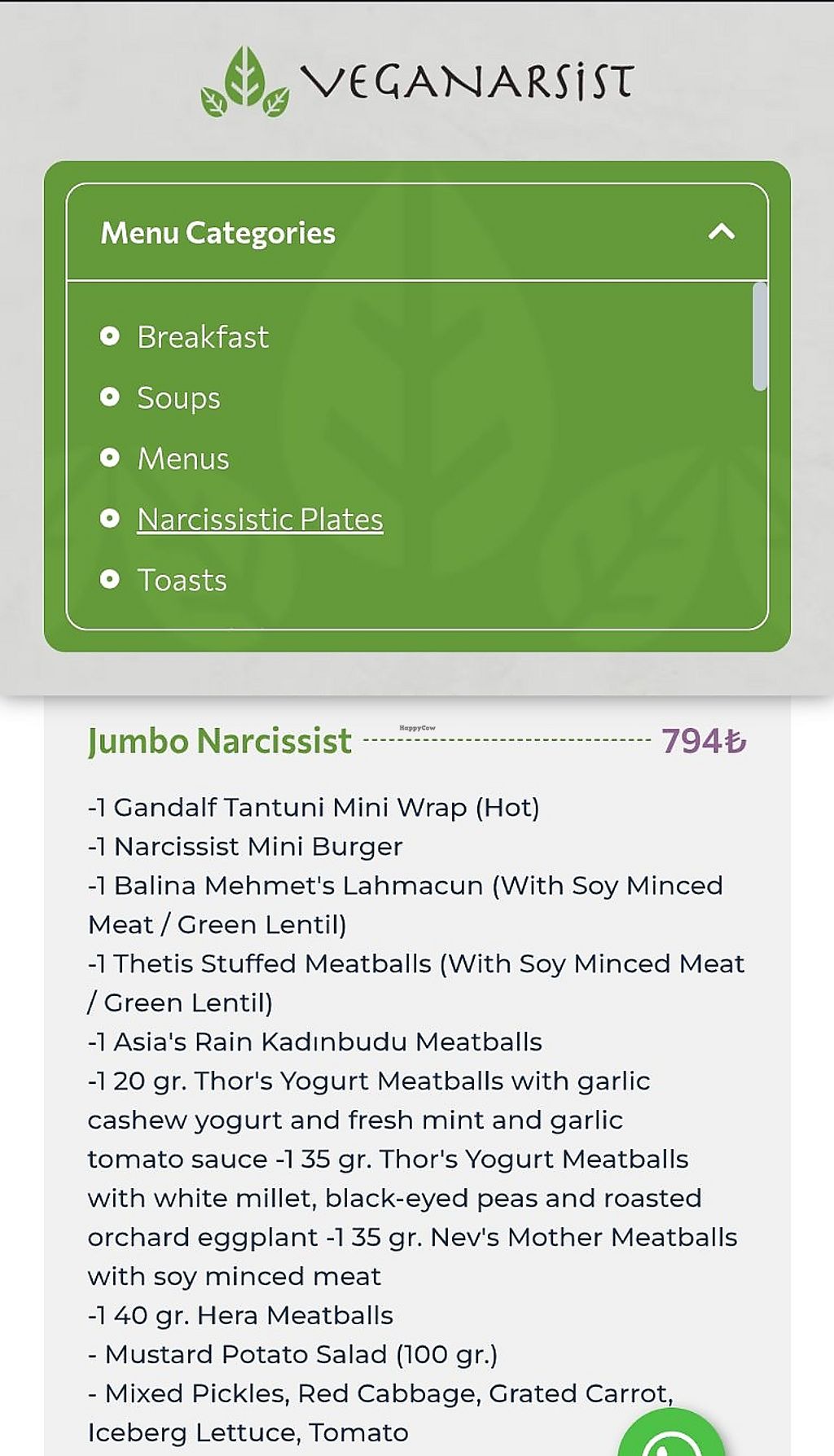Select the Breakfast category
Image resolution: width=834 pixels, height=1456 pixels.
click(202, 337)
